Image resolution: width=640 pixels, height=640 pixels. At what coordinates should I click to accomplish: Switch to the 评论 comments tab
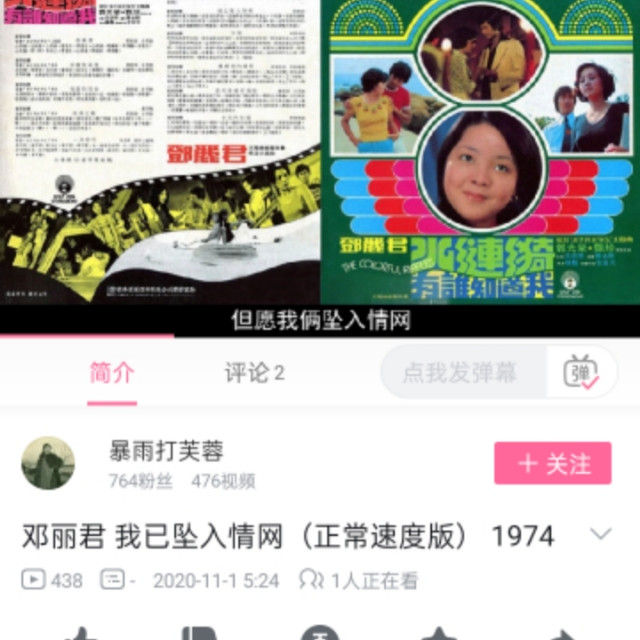(254, 373)
